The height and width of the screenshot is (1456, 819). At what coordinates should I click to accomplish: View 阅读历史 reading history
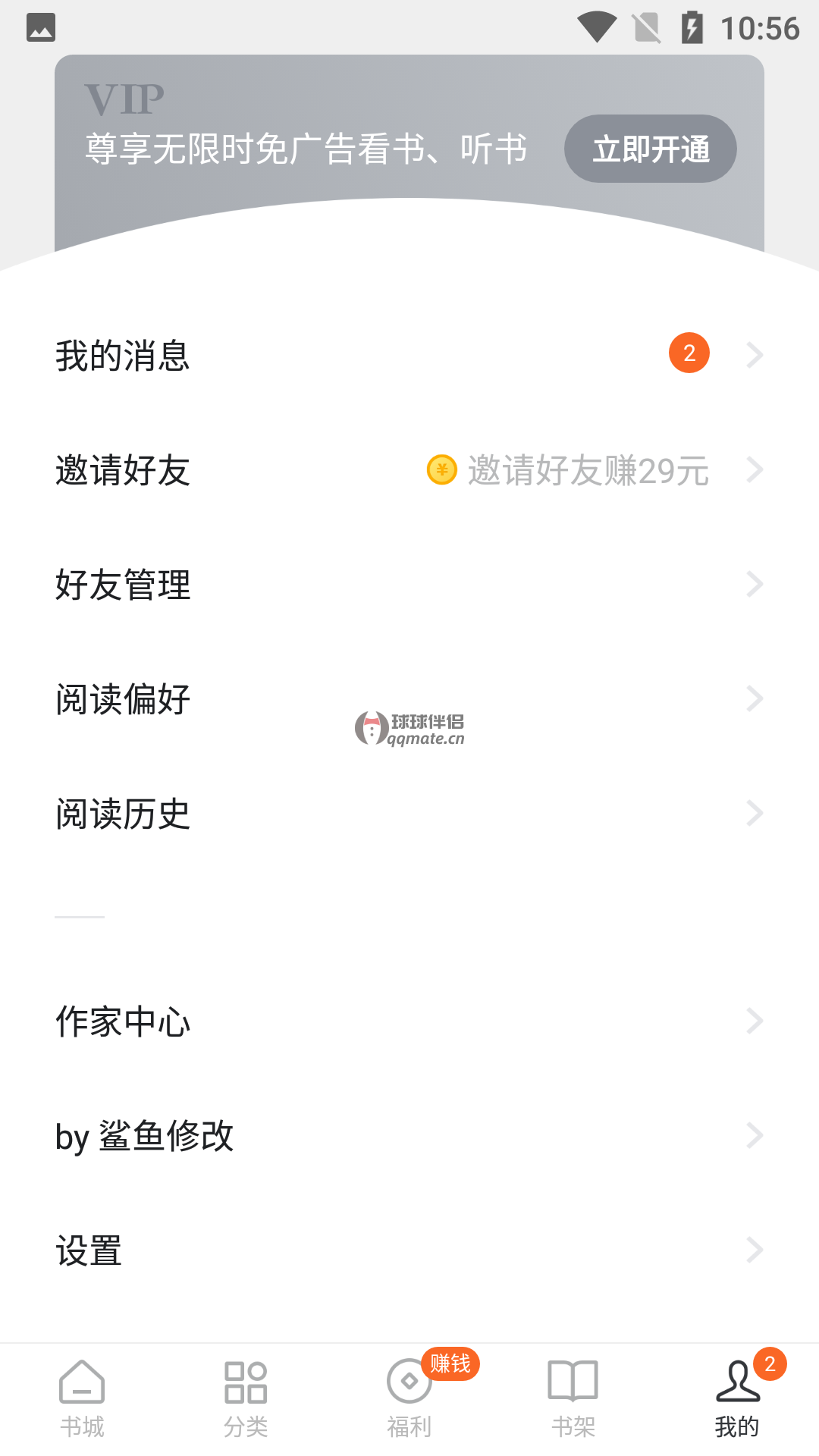pos(409,814)
